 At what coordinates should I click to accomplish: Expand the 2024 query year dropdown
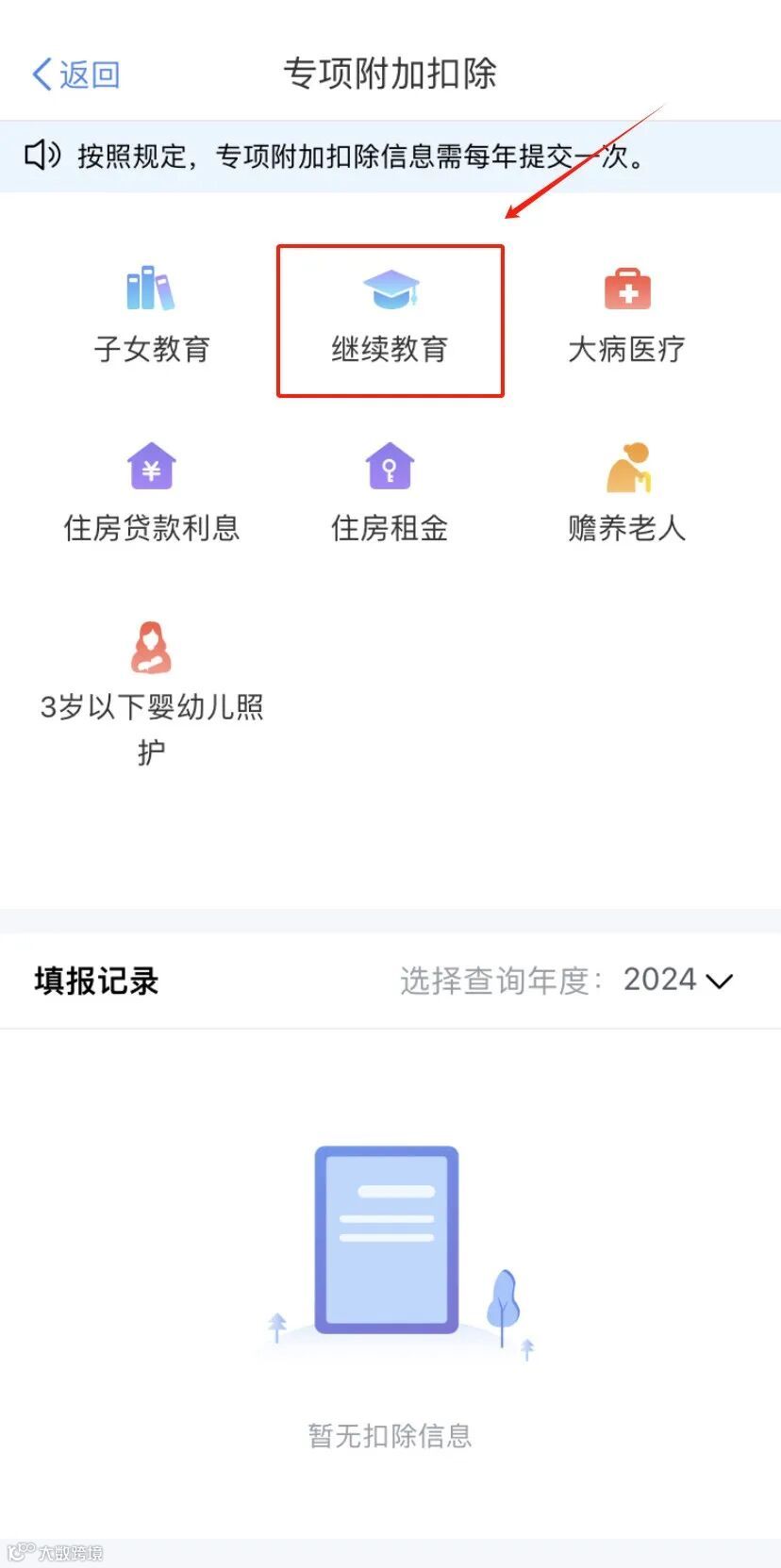[x=678, y=981]
